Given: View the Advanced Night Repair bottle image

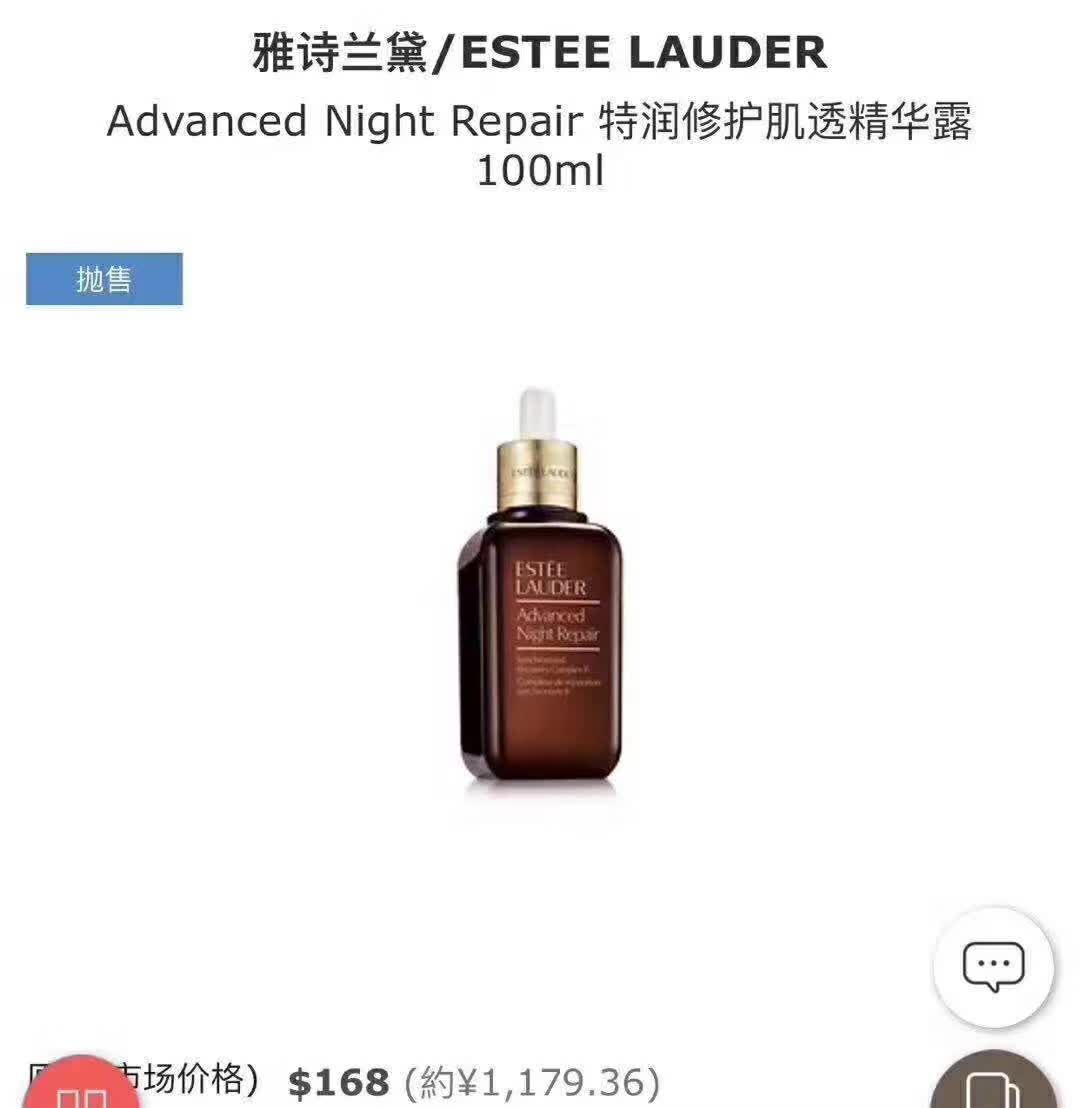Looking at the screenshot, I should (540, 590).
